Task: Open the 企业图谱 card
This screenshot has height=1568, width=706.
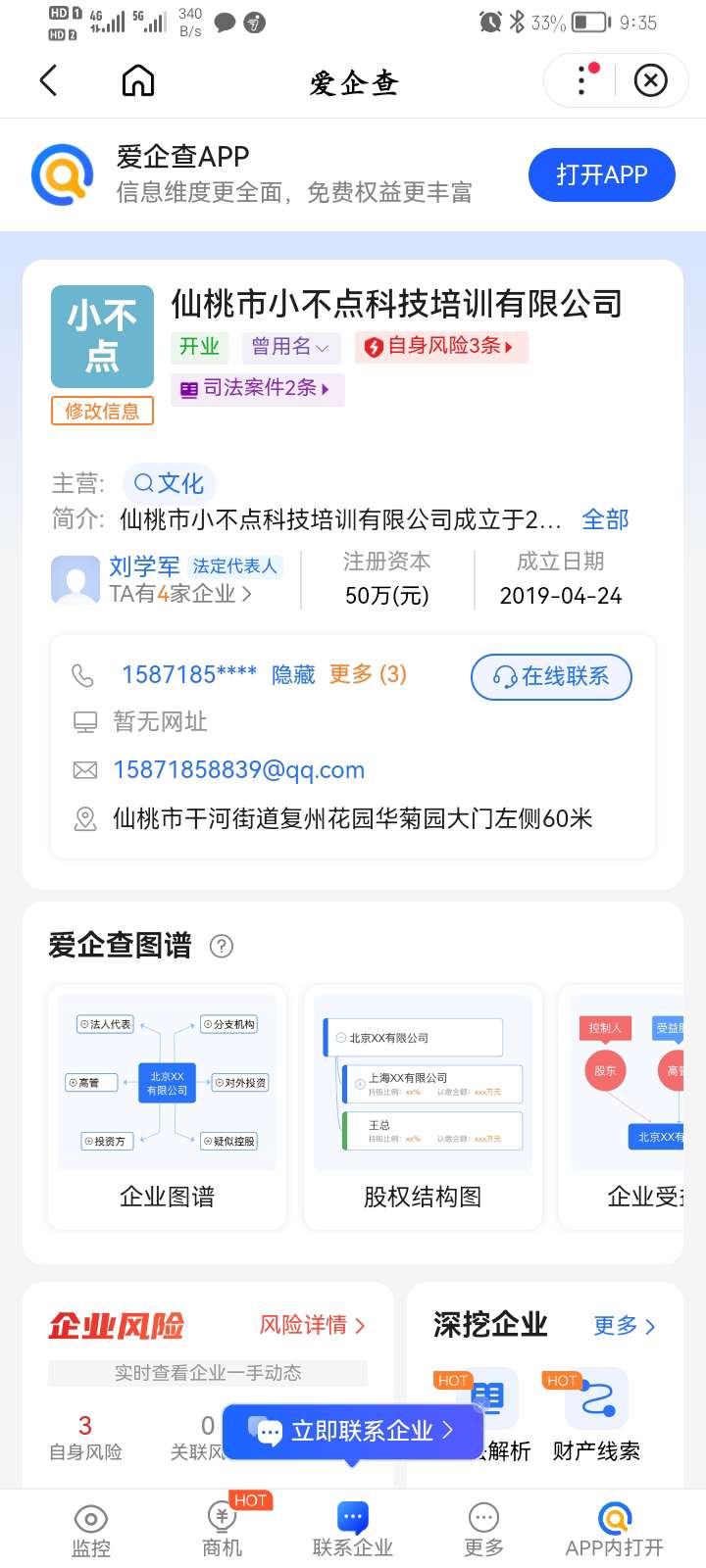Action: (x=167, y=1107)
